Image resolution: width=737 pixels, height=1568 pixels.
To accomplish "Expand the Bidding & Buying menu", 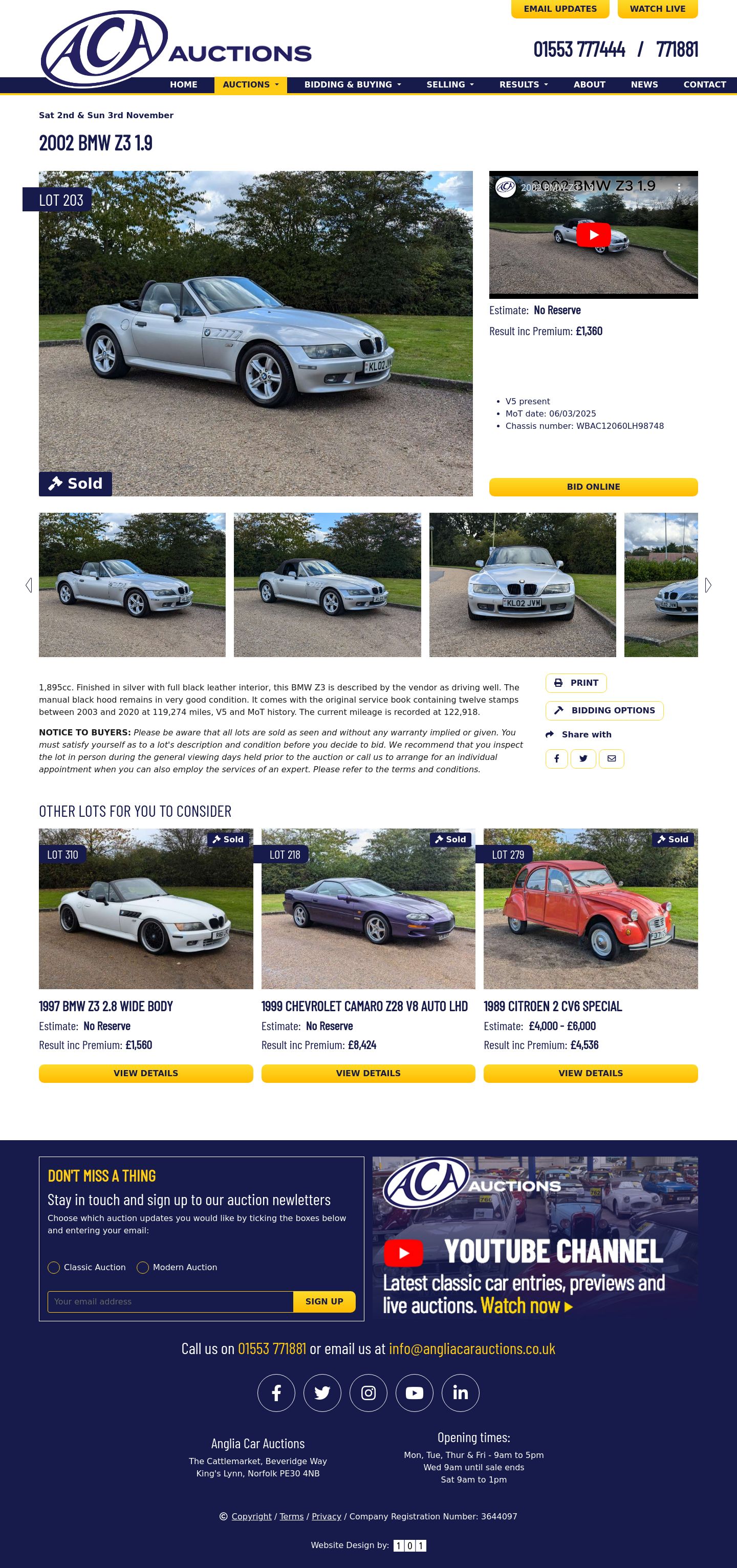I will 352,84.
